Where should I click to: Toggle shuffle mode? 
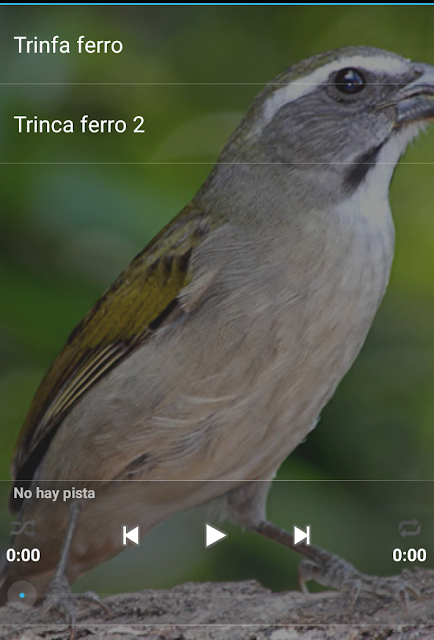click(23, 528)
